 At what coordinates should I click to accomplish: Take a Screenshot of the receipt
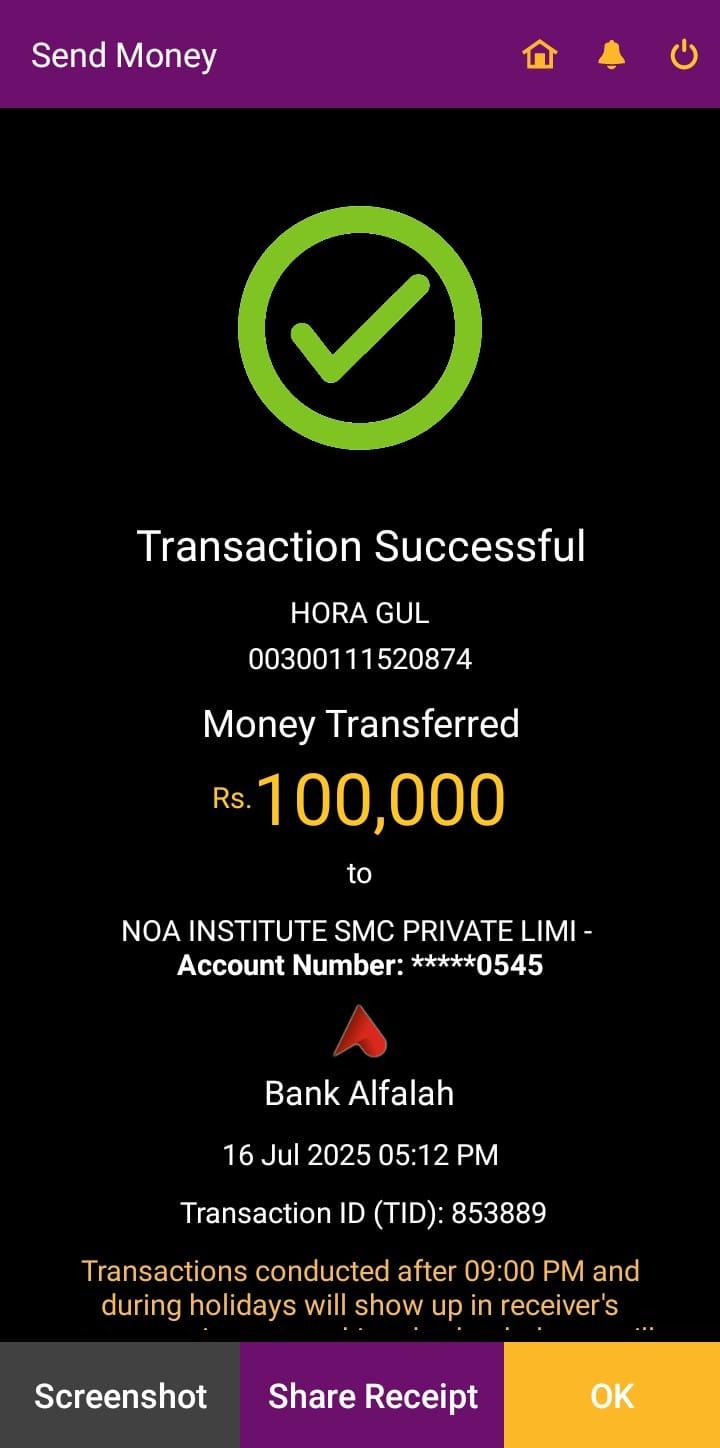point(120,1396)
